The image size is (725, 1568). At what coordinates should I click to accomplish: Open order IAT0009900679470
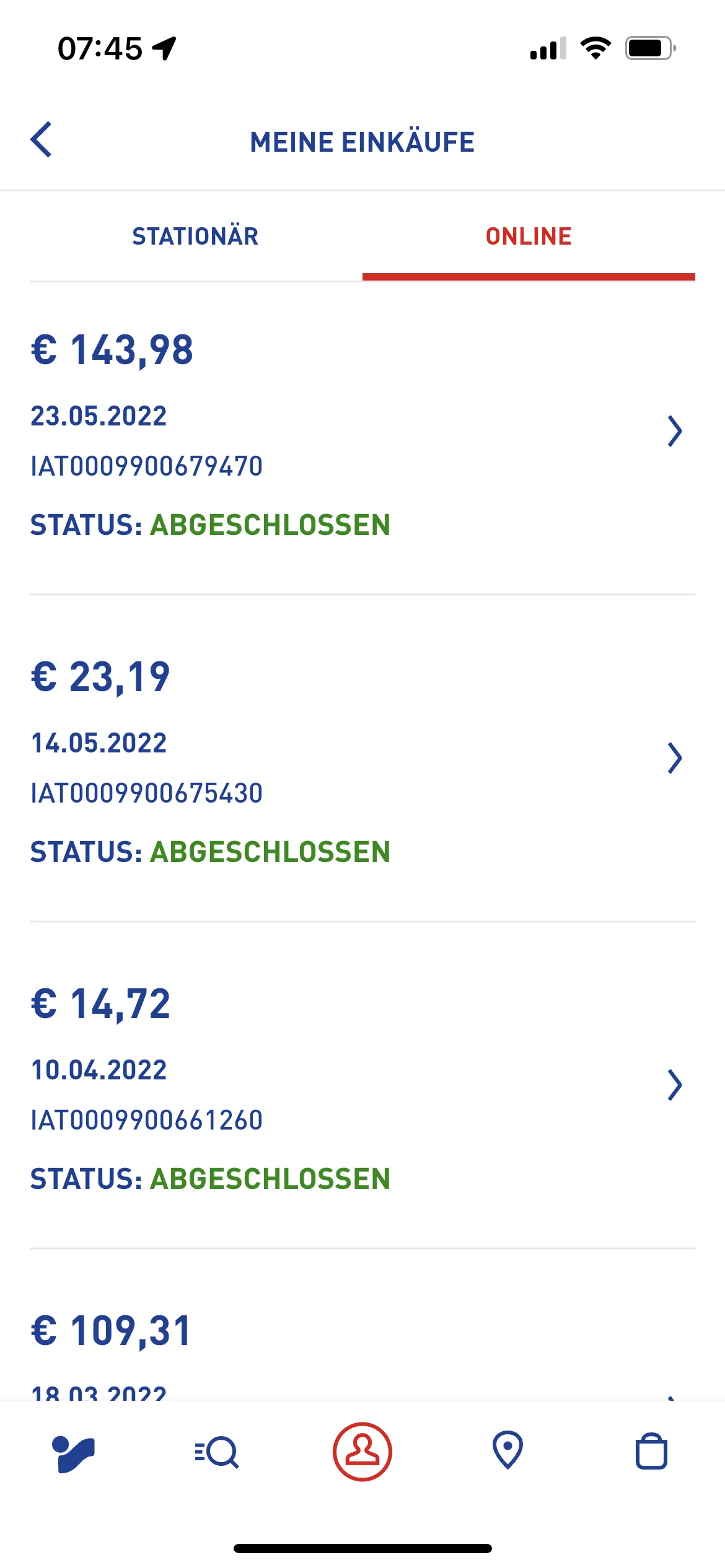[x=147, y=464]
